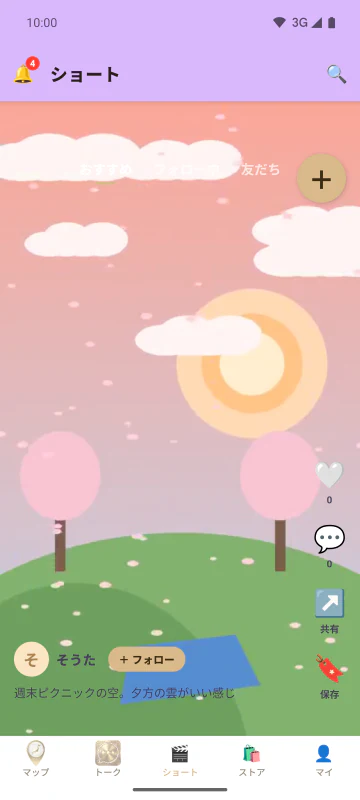Save this short with the 保存 bookmark
Viewport: 360px width, 800px height.
329,677
